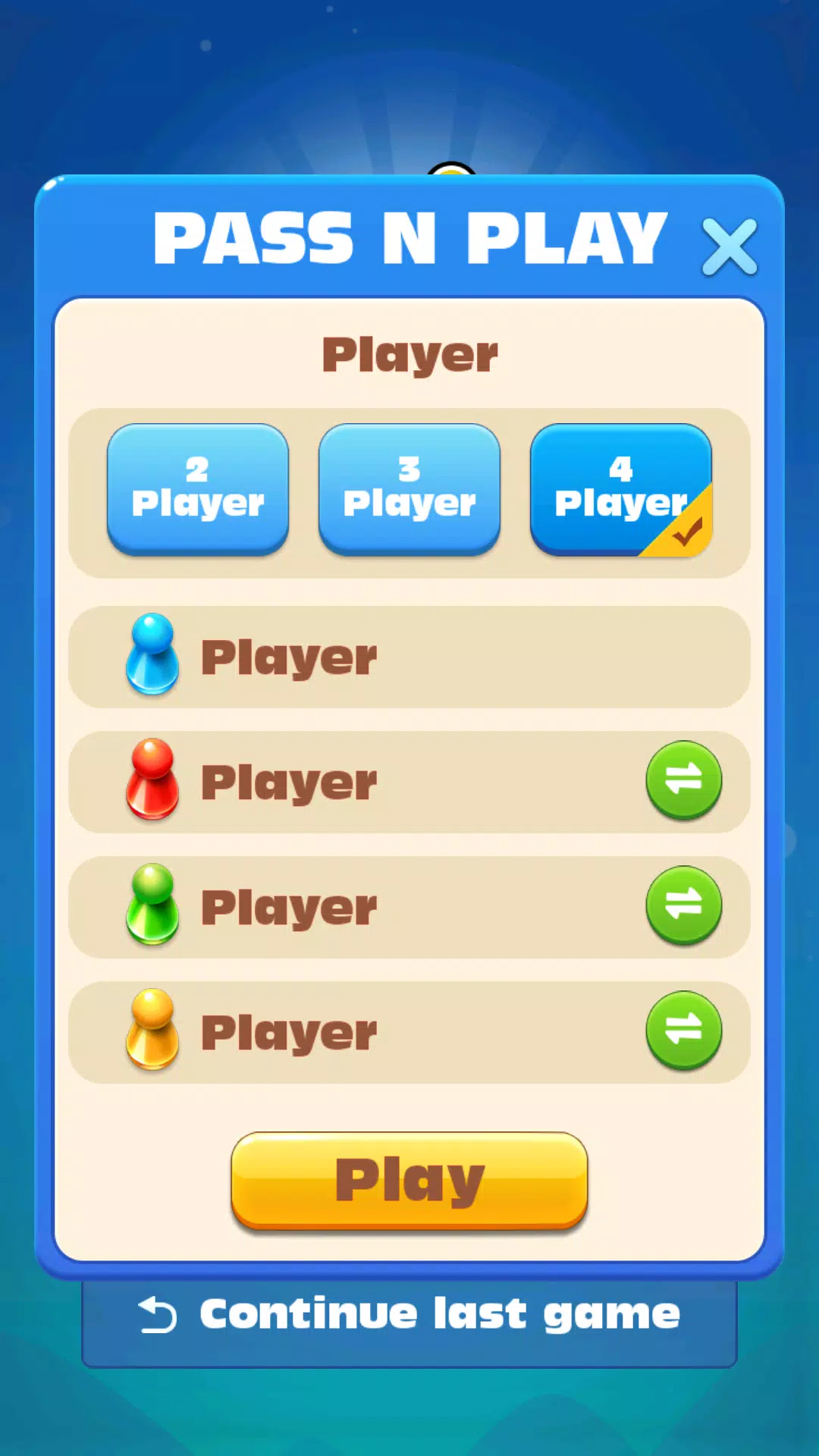The width and height of the screenshot is (819, 1456).
Task: Tap the swap icon for the green player
Action: [x=683, y=905]
